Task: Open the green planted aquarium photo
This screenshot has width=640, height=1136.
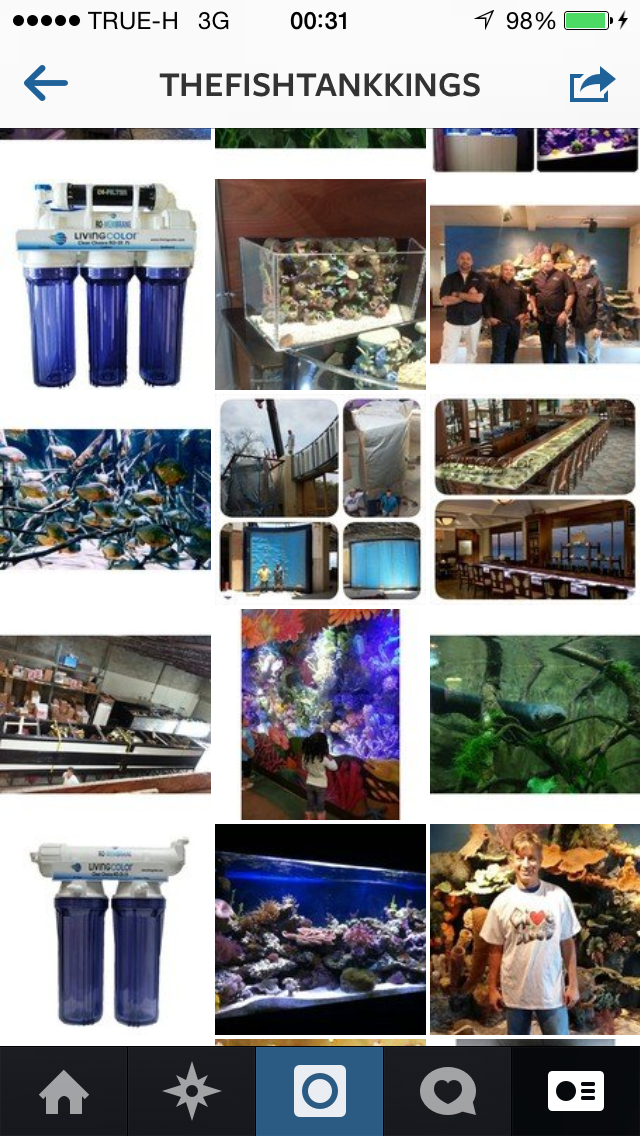Action: point(534,714)
